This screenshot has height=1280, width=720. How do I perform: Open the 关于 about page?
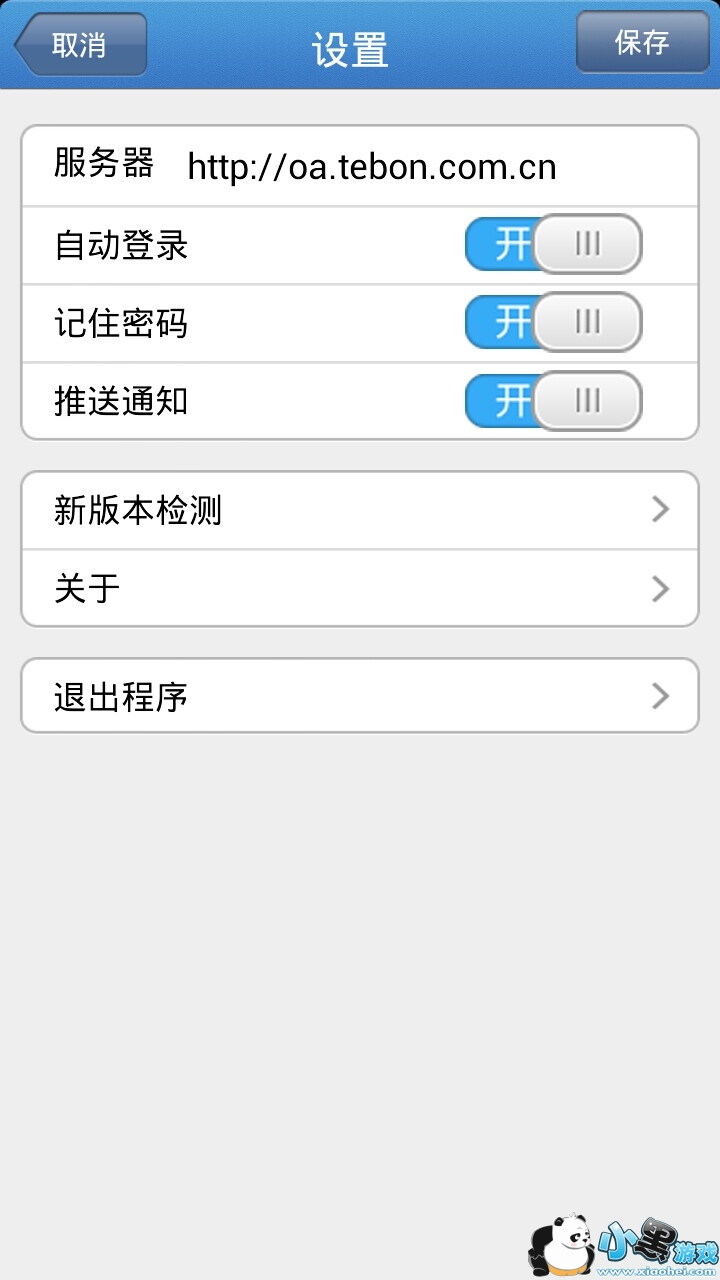pos(360,588)
